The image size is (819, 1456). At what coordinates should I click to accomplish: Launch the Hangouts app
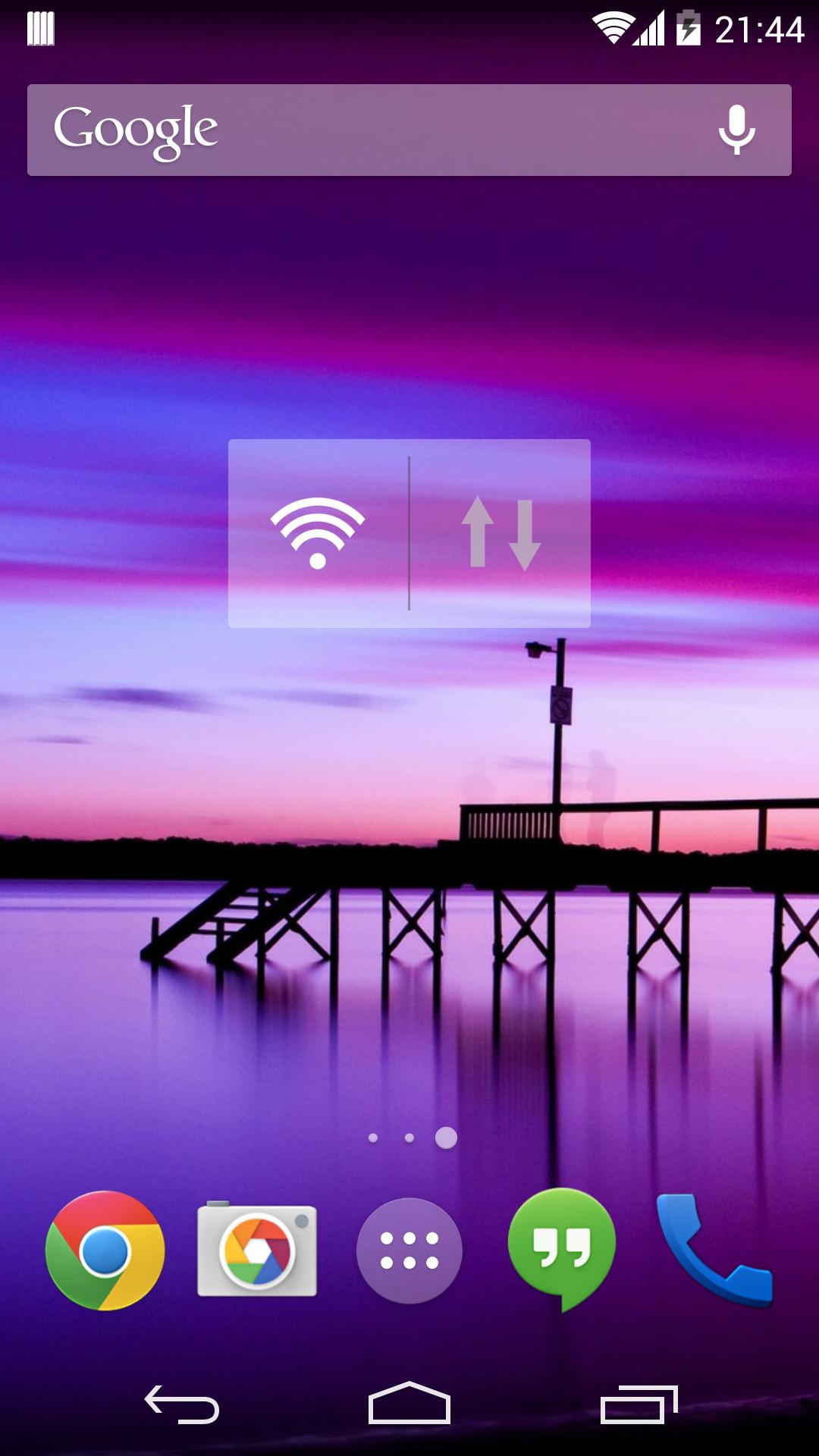(x=562, y=1249)
